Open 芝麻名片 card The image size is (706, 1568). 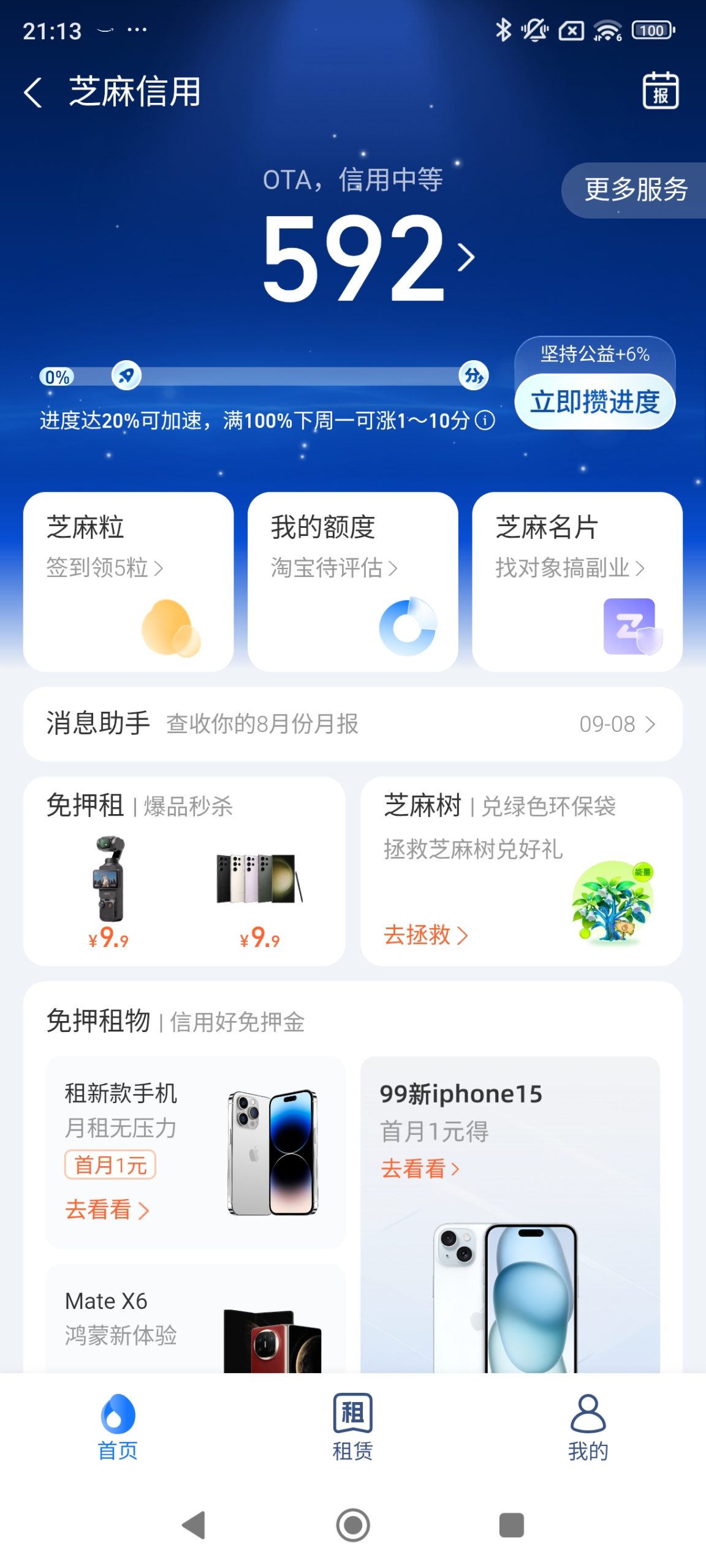[577, 581]
